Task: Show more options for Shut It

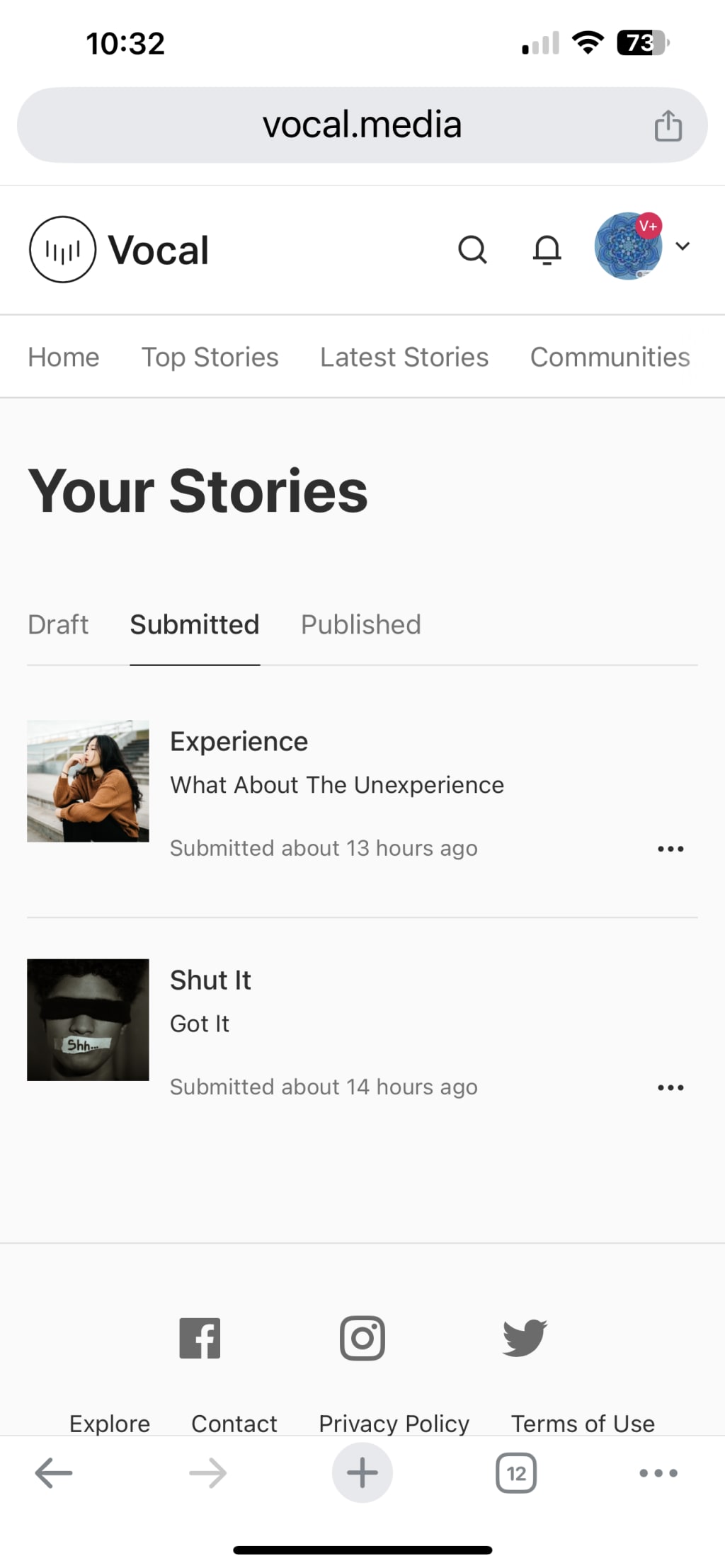Action: click(x=670, y=1087)
